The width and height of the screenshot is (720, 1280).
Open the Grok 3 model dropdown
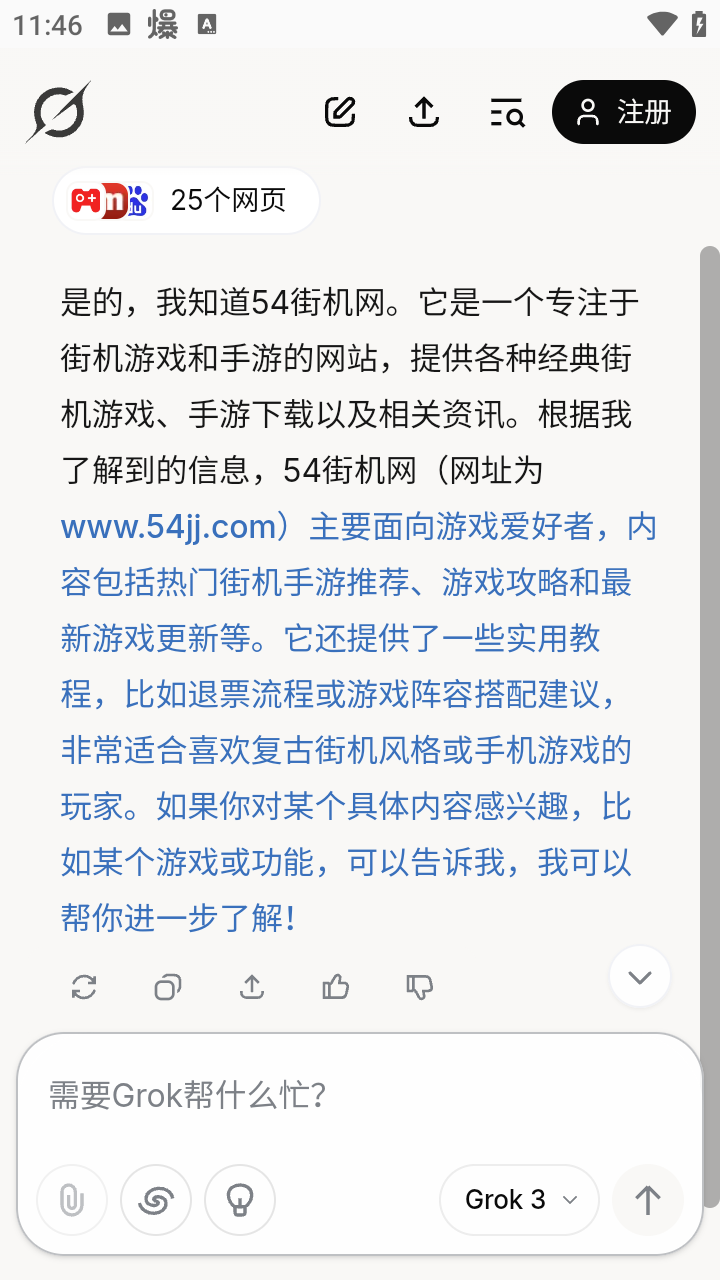[519, 1199]
